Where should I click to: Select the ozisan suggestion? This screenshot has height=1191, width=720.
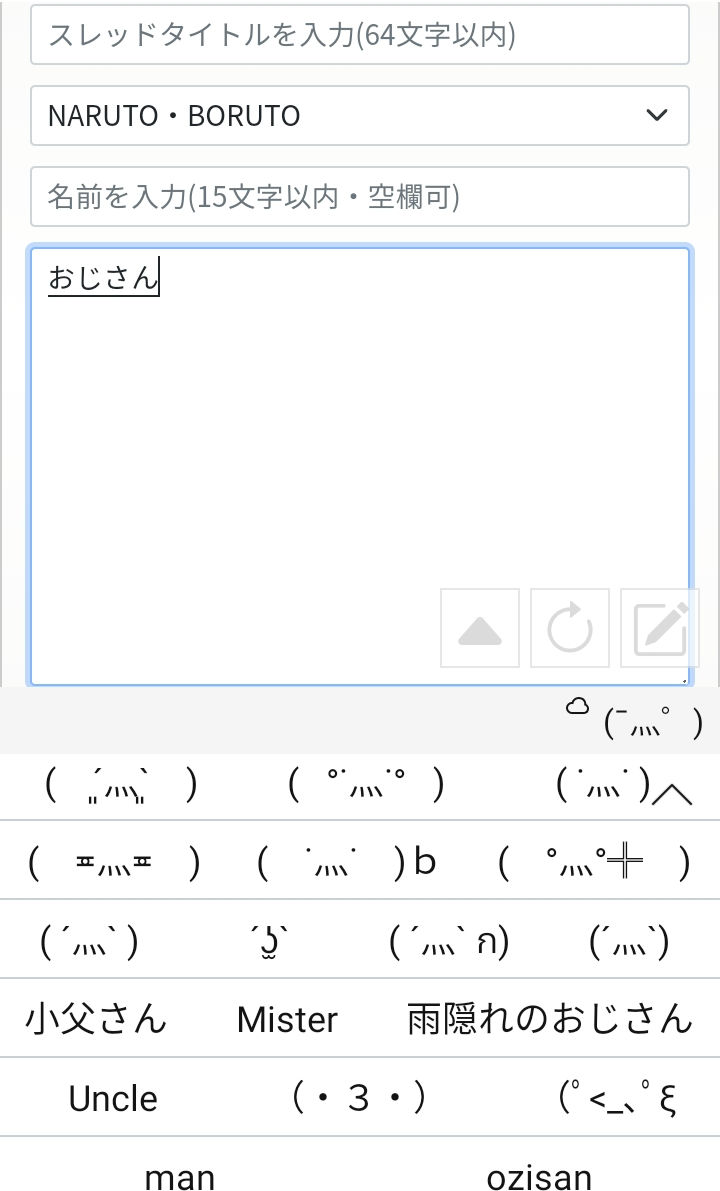click(x=539, y=1176)
